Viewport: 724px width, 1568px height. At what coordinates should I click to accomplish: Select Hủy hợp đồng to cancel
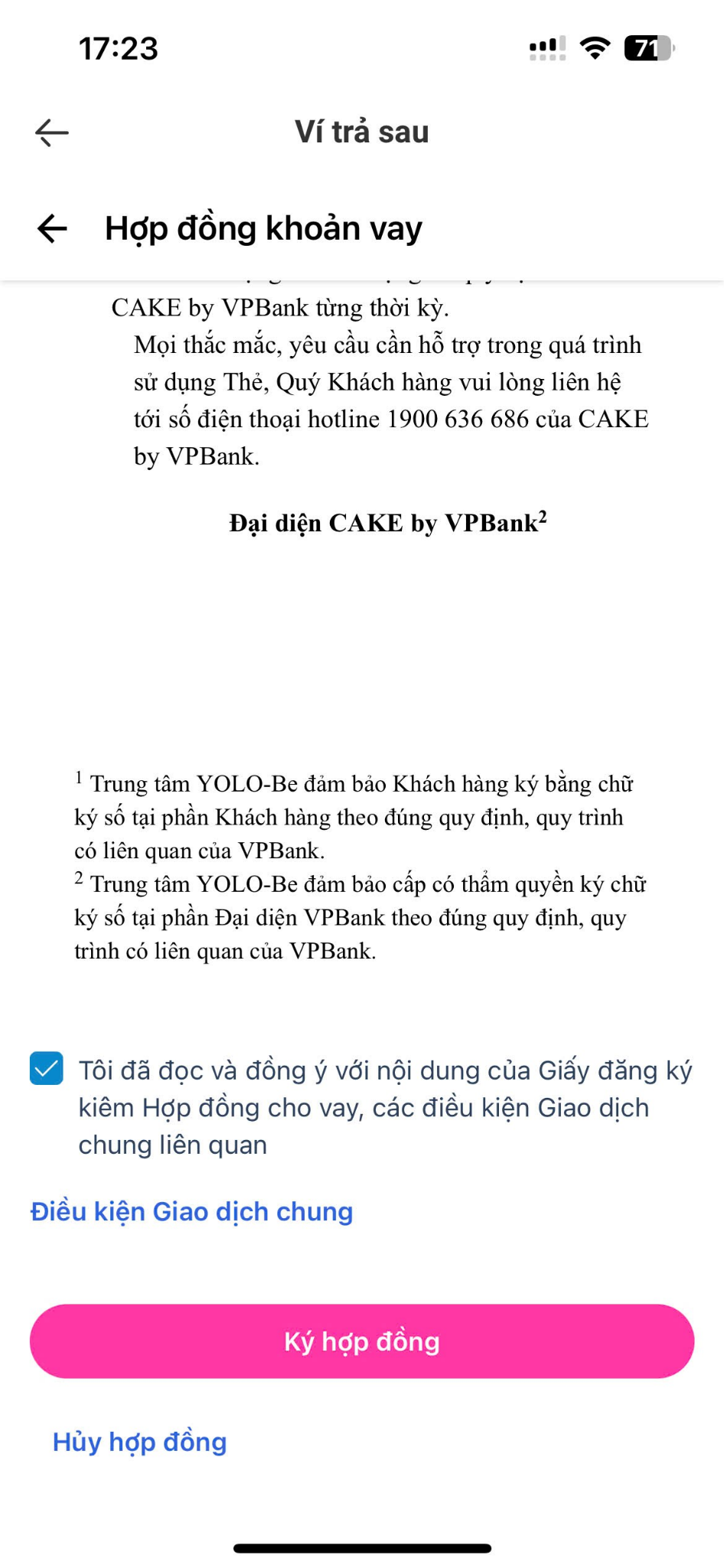pyautogui.click(x=139, y=1442)
